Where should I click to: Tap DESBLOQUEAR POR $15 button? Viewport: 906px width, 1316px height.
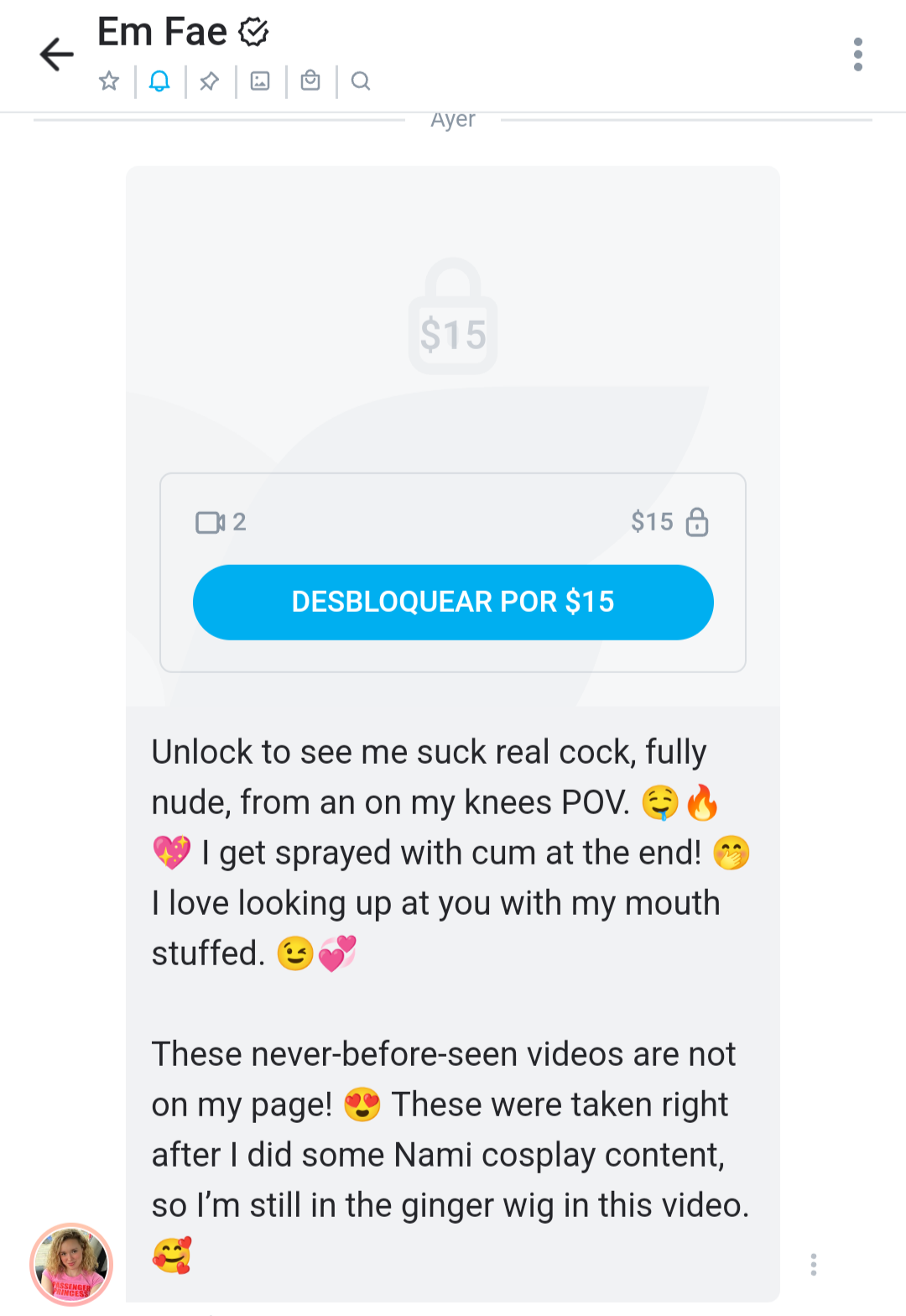pos(453,602)
